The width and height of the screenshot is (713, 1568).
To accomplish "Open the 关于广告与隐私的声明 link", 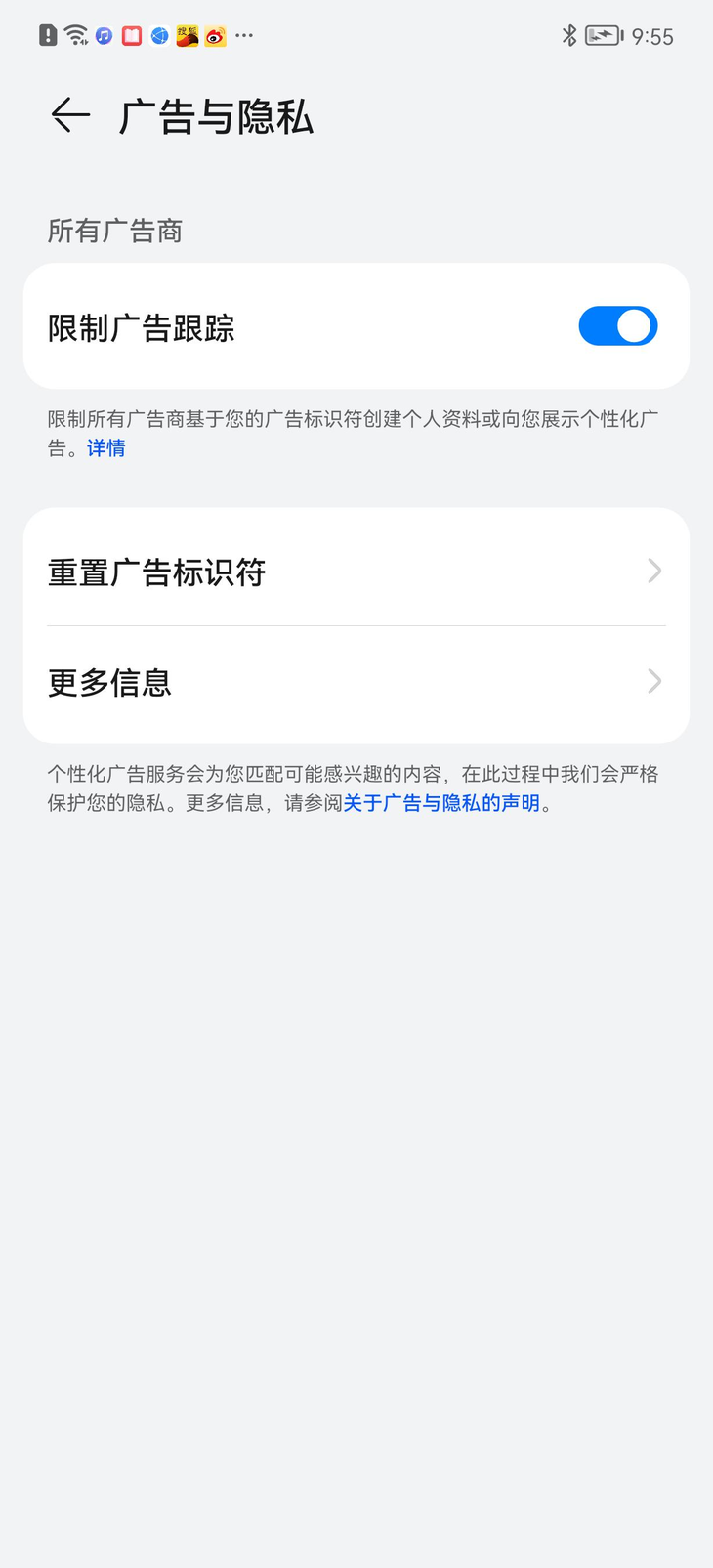I will pyautogui.click(x=441, y=803).
